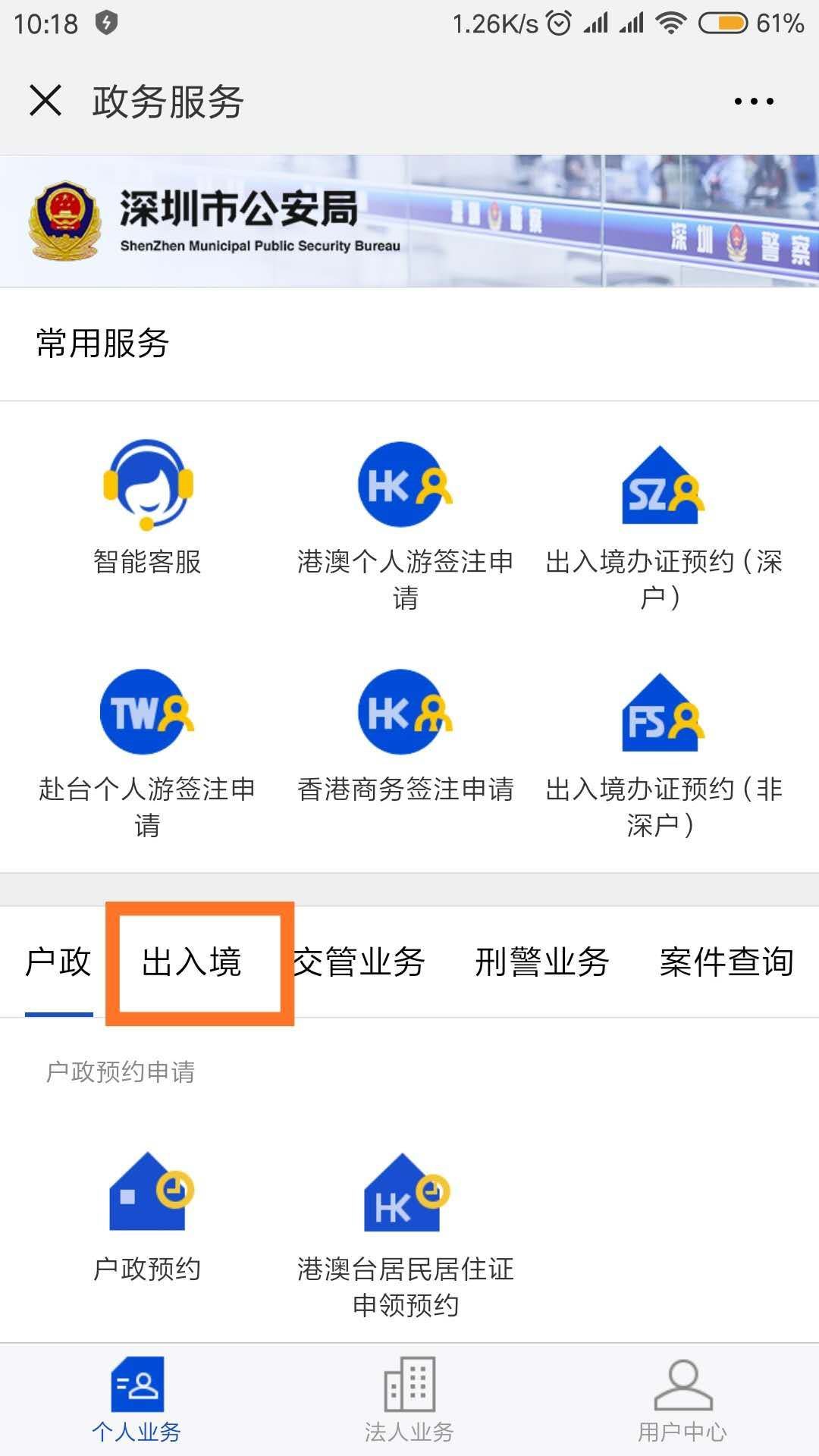Open 户政预约 appointment service
819x1456 pixels.
point(147,1213)
